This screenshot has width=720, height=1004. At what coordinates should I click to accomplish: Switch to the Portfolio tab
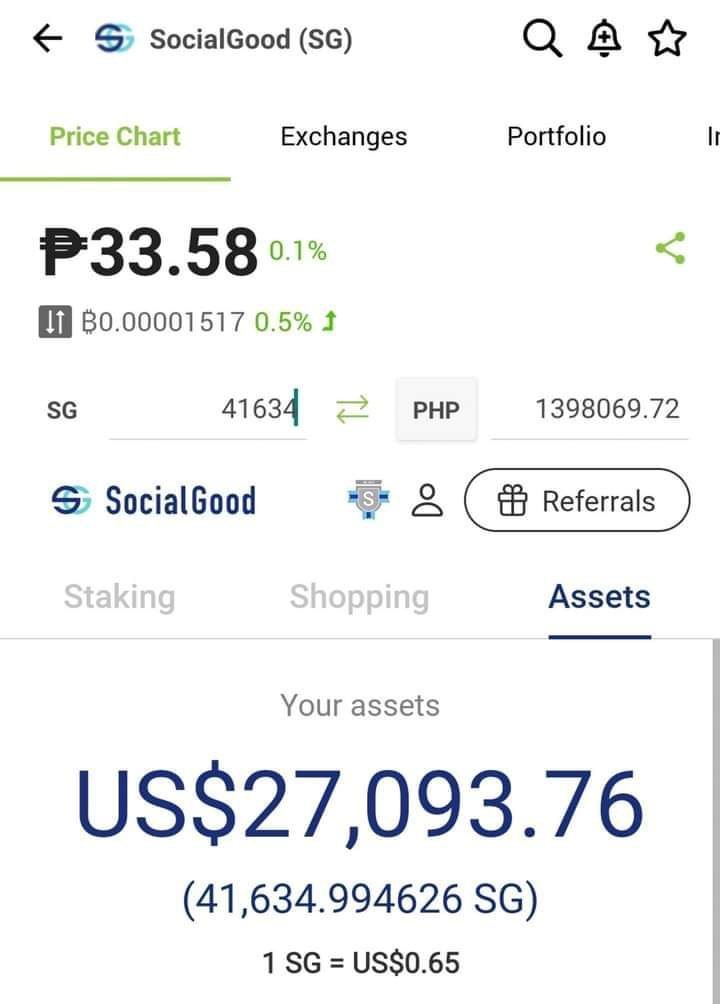coord(556,137)
